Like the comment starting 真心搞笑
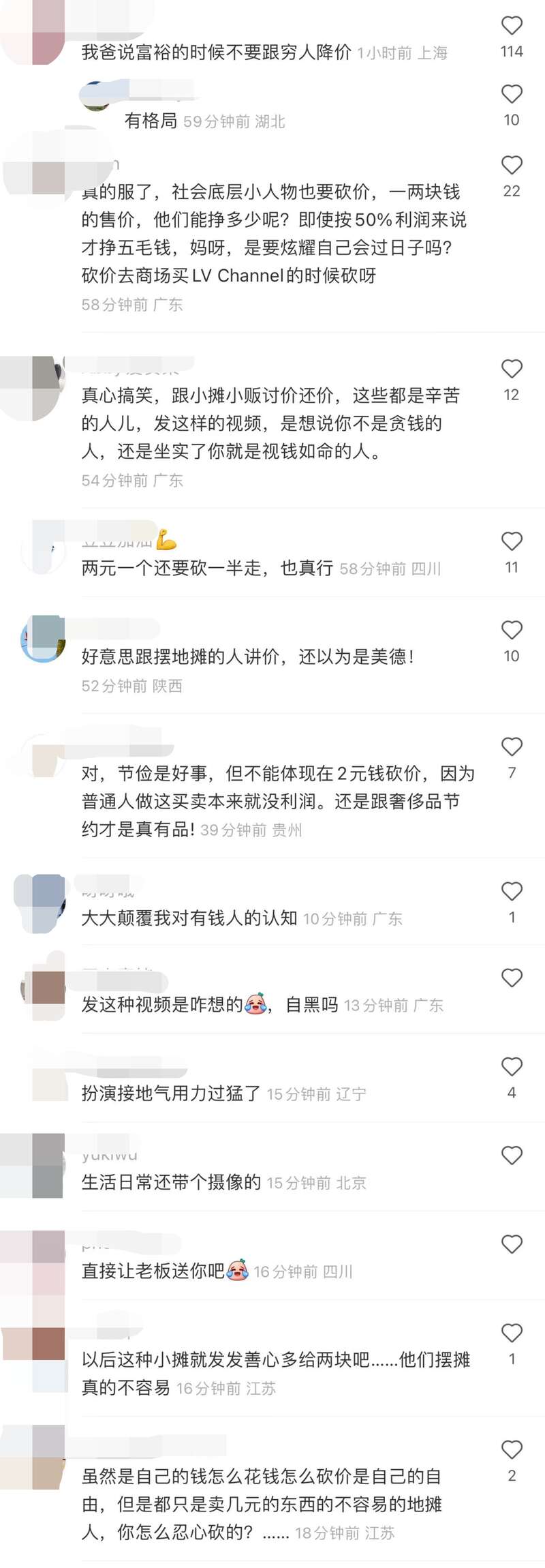 click(x=512, y=369)
